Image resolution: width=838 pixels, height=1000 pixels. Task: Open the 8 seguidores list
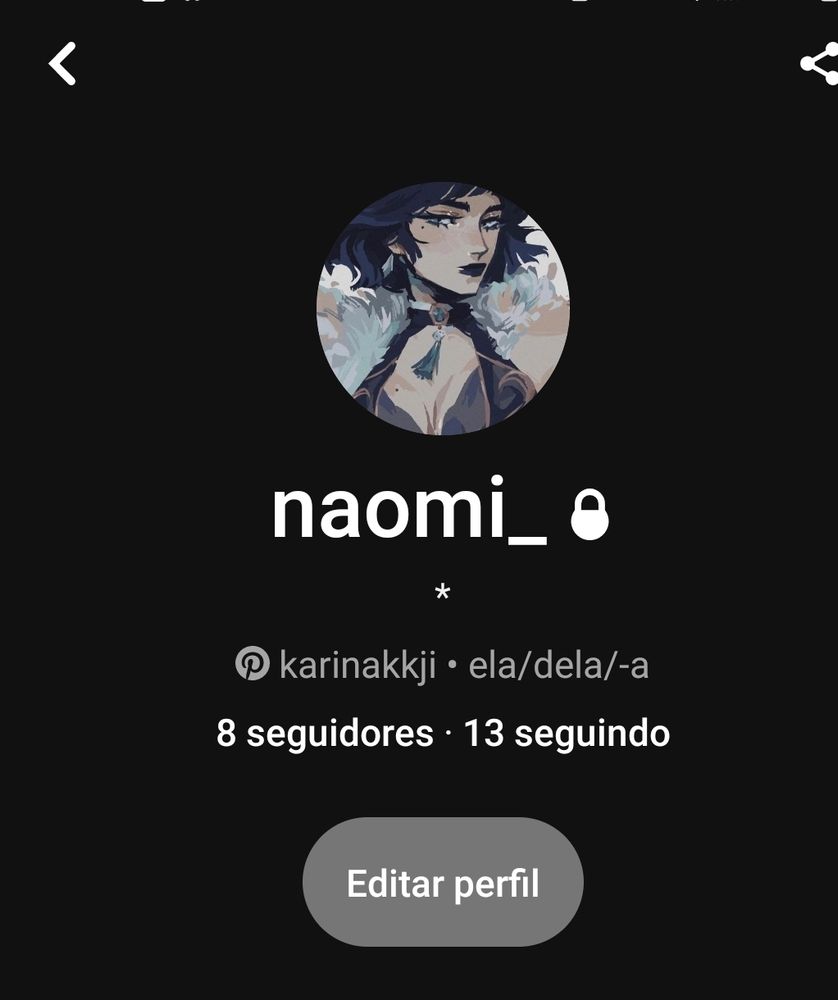(324, 733)
